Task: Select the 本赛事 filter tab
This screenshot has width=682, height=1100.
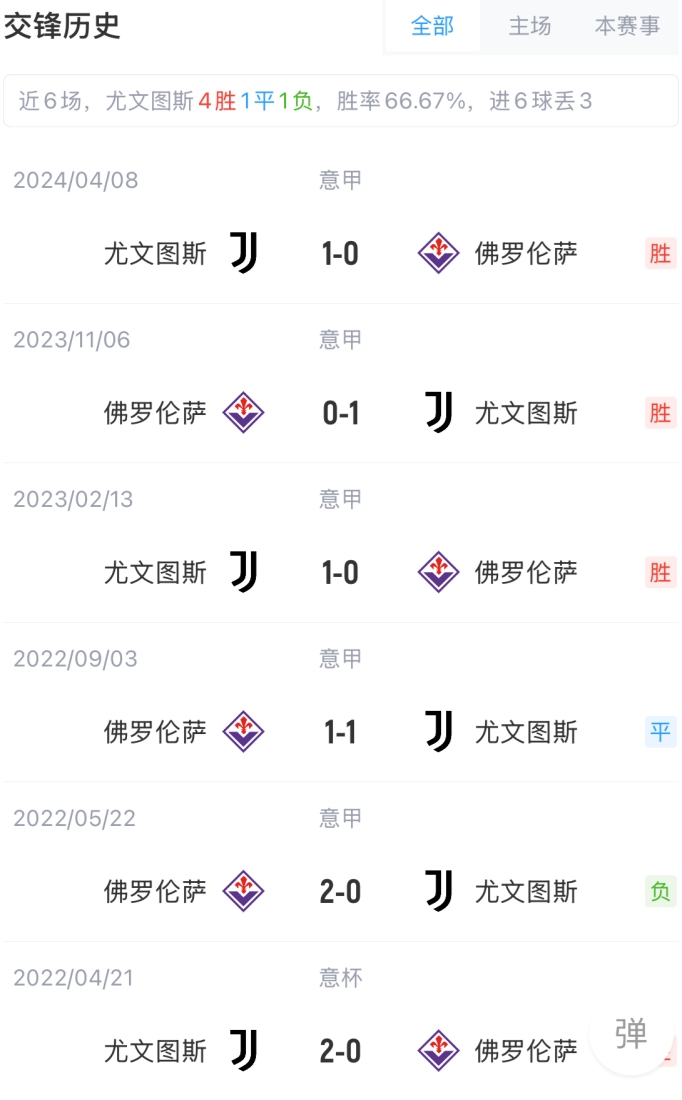Action: 627,27
